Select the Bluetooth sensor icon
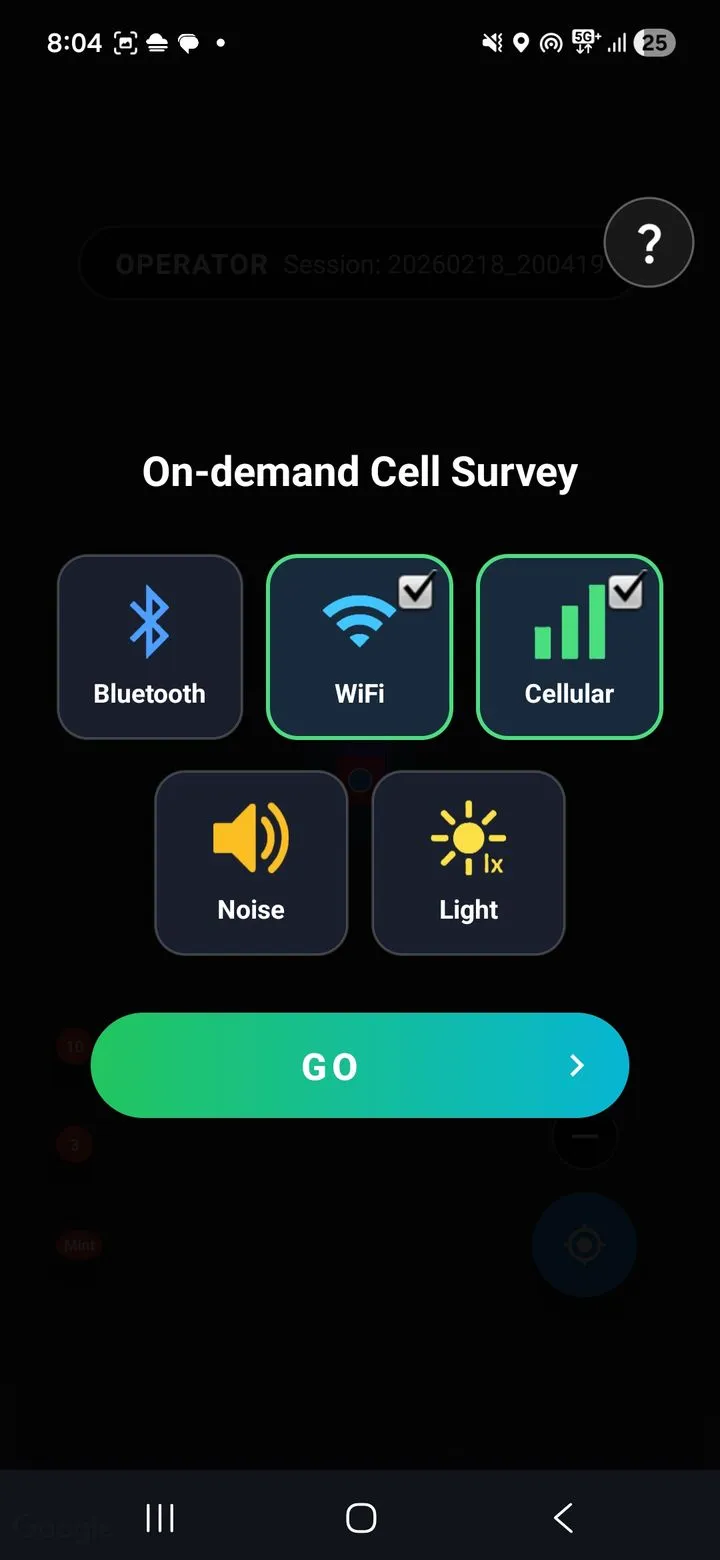 (x=150, y=620)
